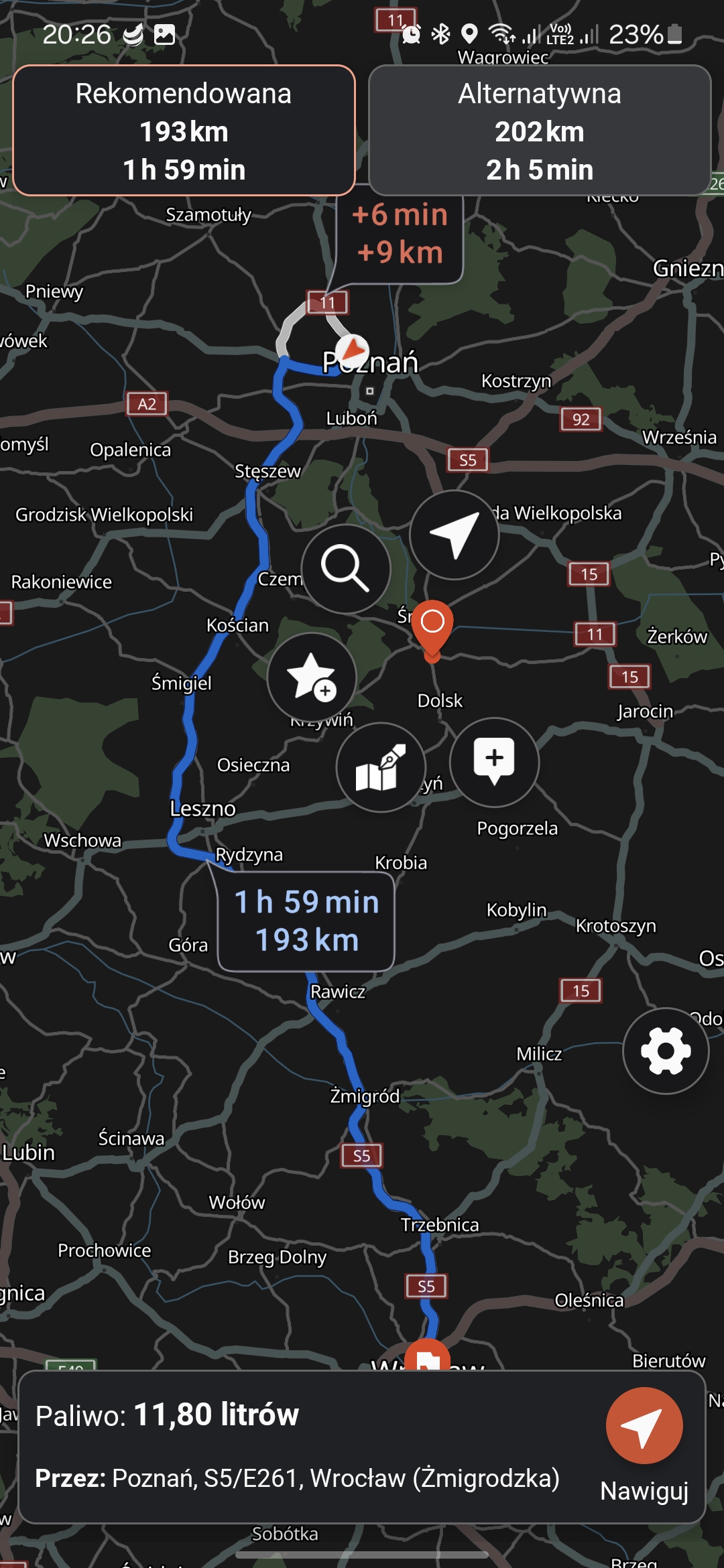Add pinned place to favorites with star icon
This screenshot has width=724, height=1568.
[312, 677]
